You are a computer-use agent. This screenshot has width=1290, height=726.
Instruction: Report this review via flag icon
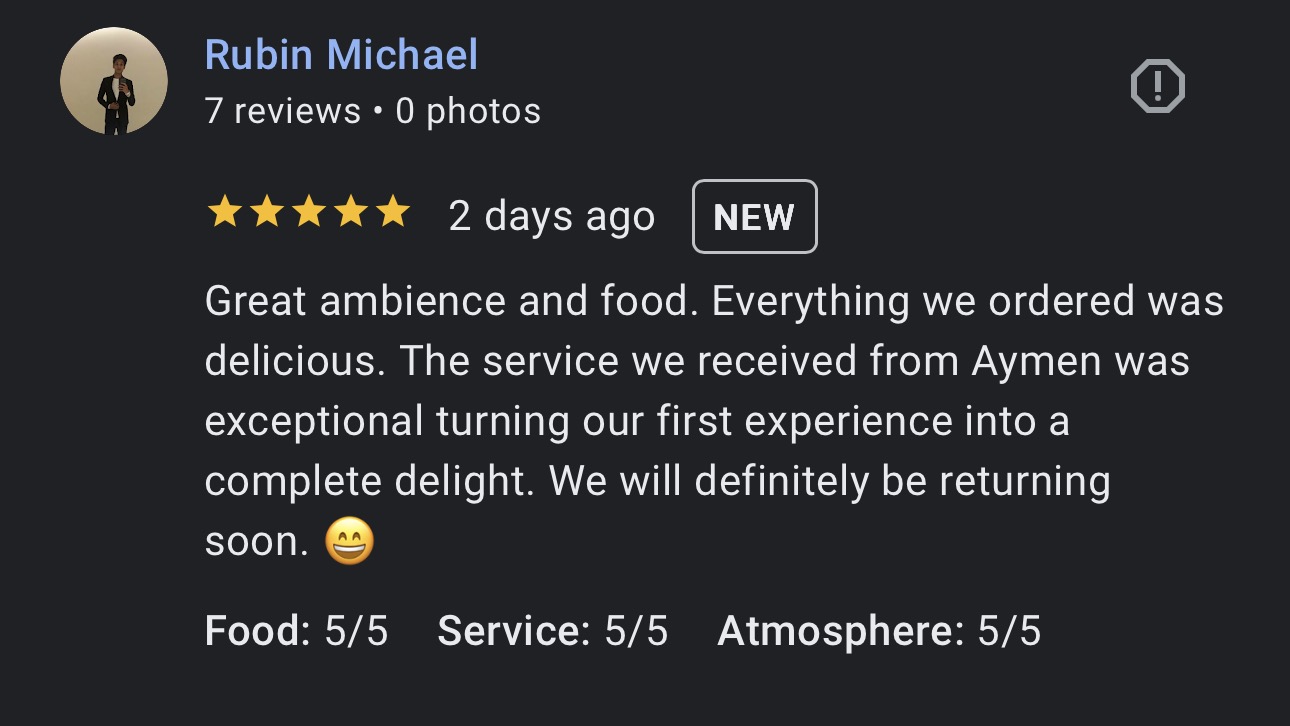(1157, 87)
